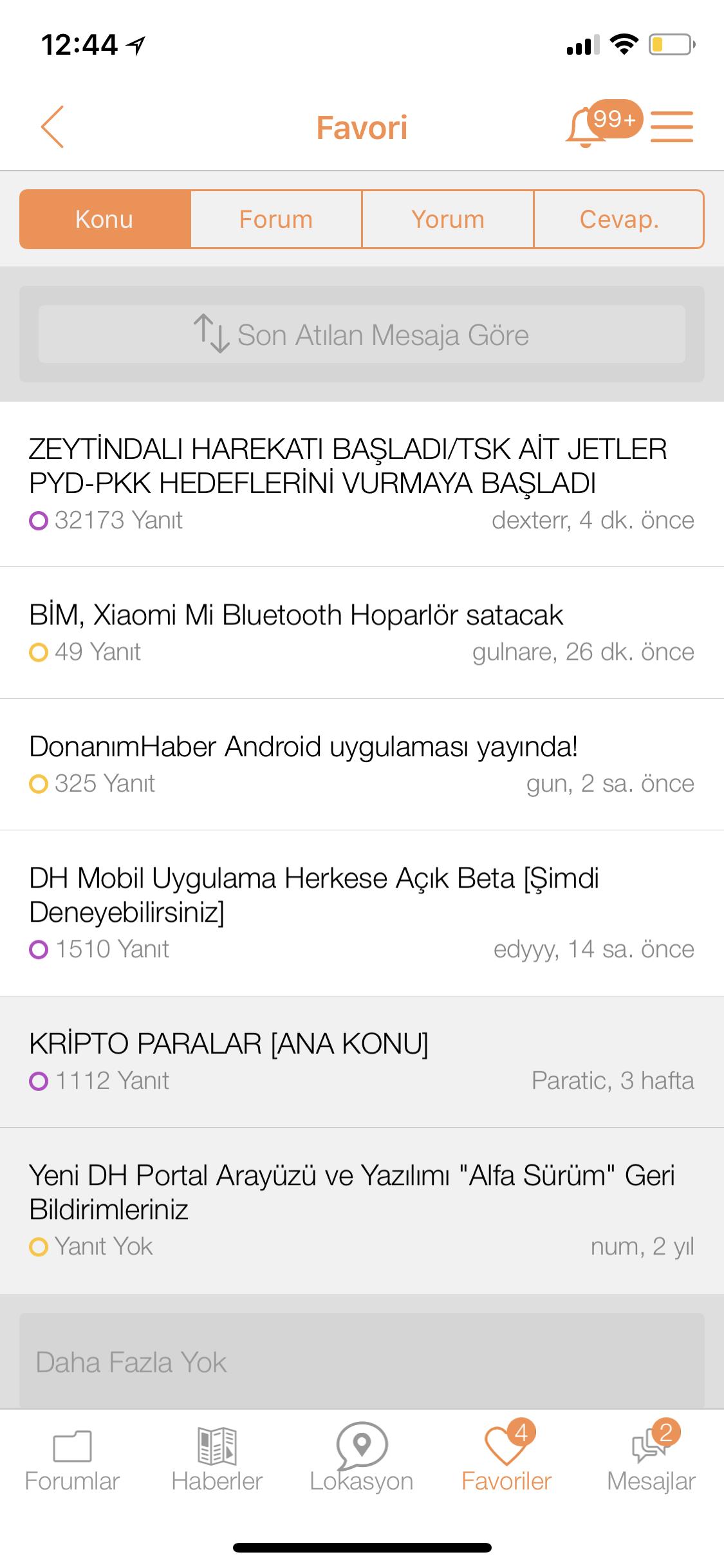Select the Konu segment
The image size is (724, 1568).
[x=105, y=219]
